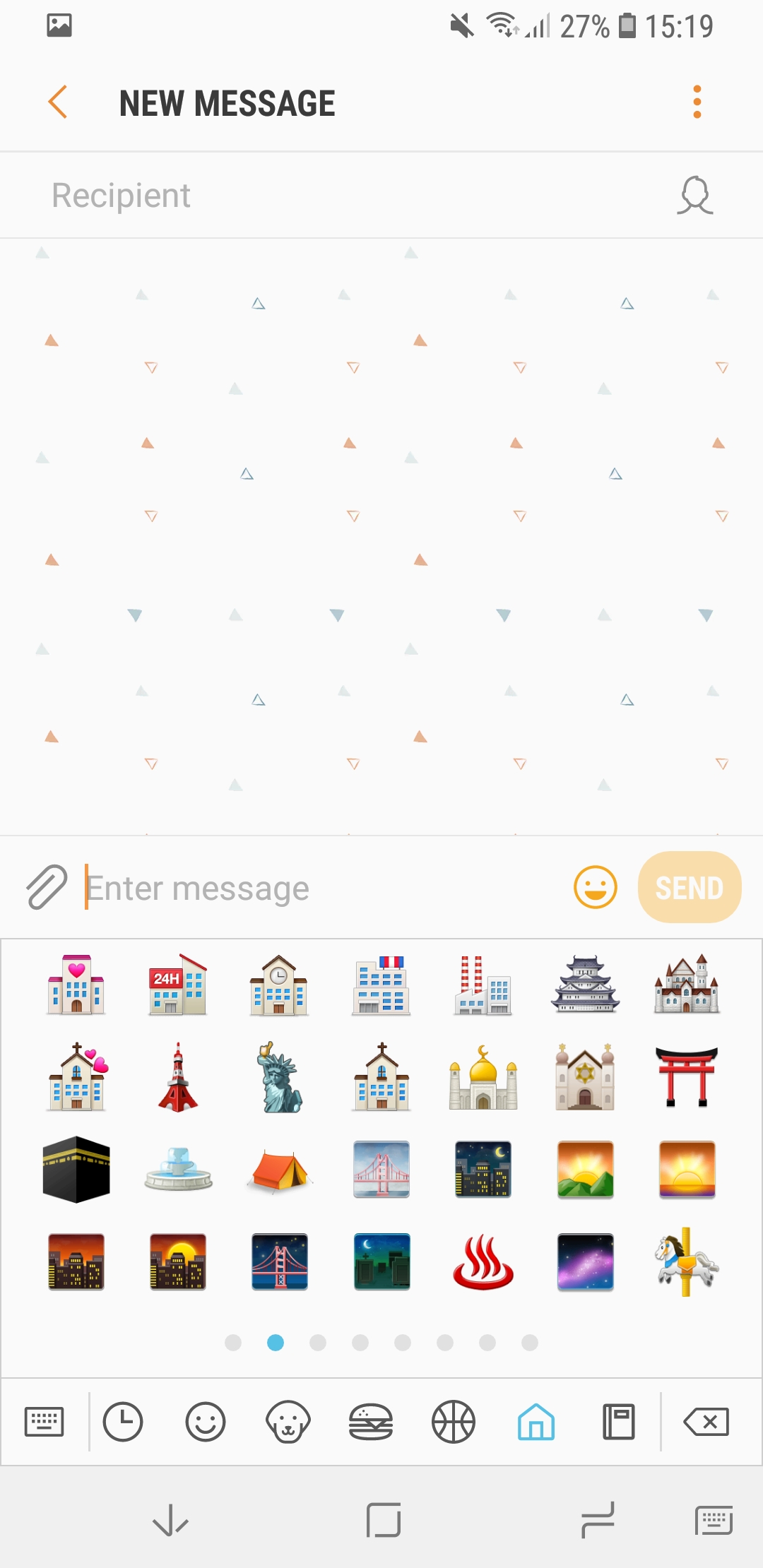This screenshot has height=1568, width=763.
Task: Insert the carousel horse emoji
Action: [686, 1261]
